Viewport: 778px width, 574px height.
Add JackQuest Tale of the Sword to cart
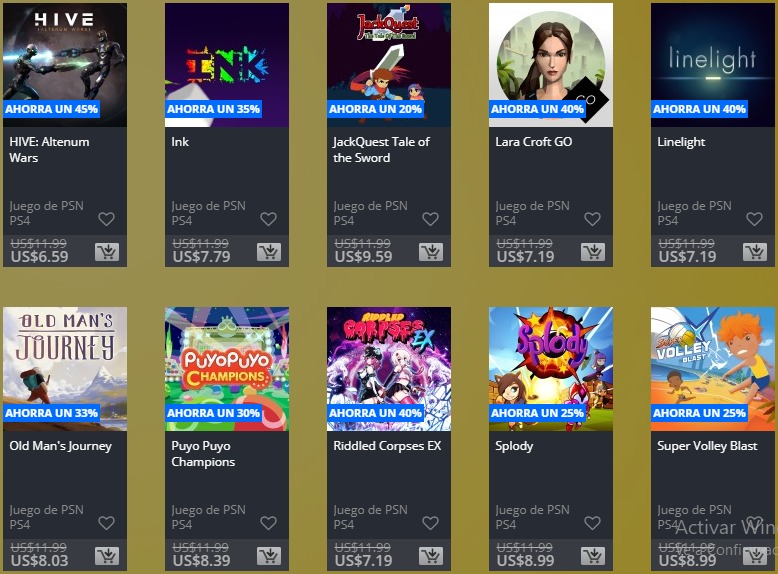[x=431, y=252]
